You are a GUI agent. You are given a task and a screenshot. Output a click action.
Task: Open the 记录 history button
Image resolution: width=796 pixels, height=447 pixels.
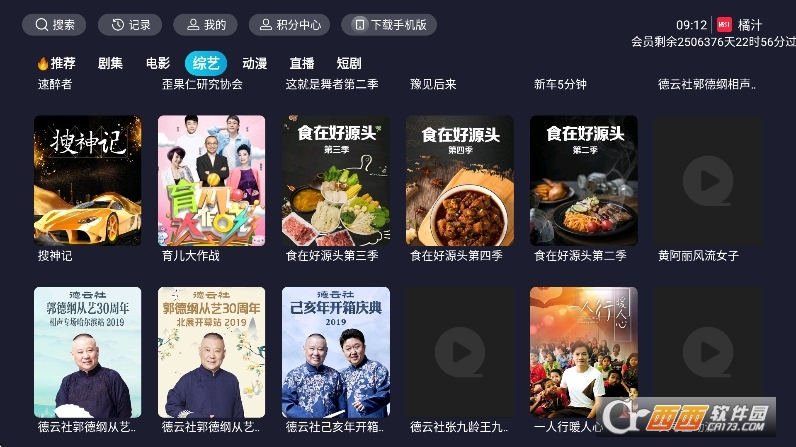coord(130,24)
